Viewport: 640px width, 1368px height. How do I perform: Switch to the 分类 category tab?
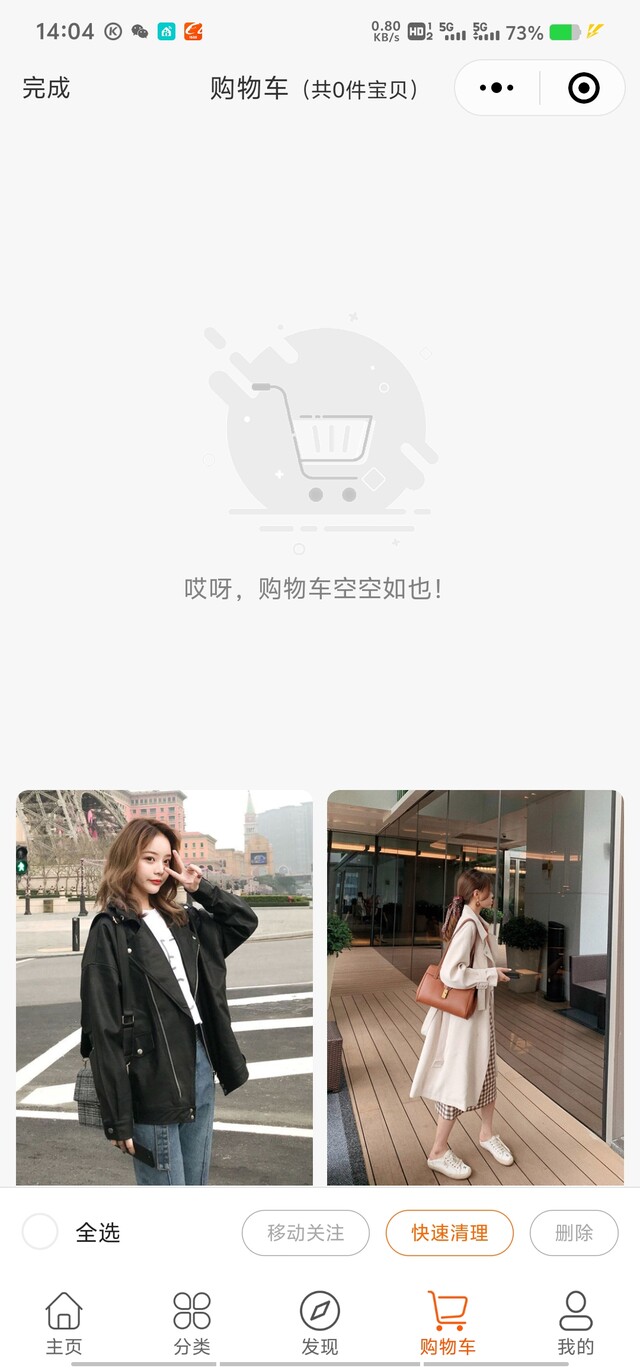[192, 1322]
